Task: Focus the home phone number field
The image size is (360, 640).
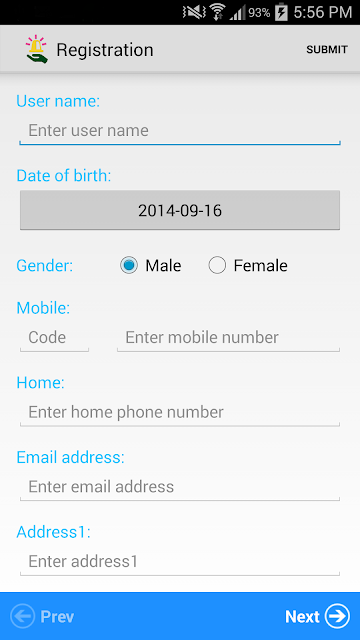Action: click(180, 412)
